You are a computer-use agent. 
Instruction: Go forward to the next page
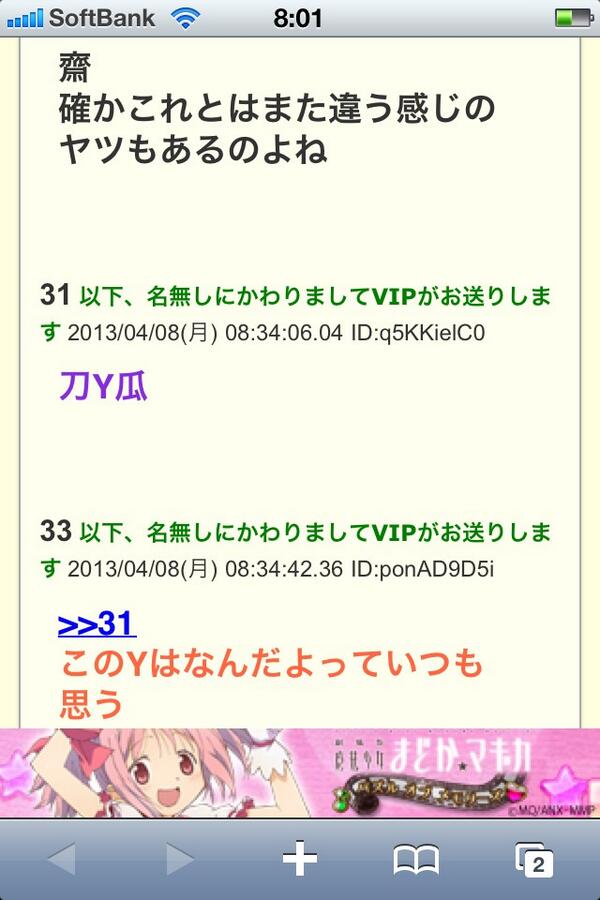click(179, 858)
